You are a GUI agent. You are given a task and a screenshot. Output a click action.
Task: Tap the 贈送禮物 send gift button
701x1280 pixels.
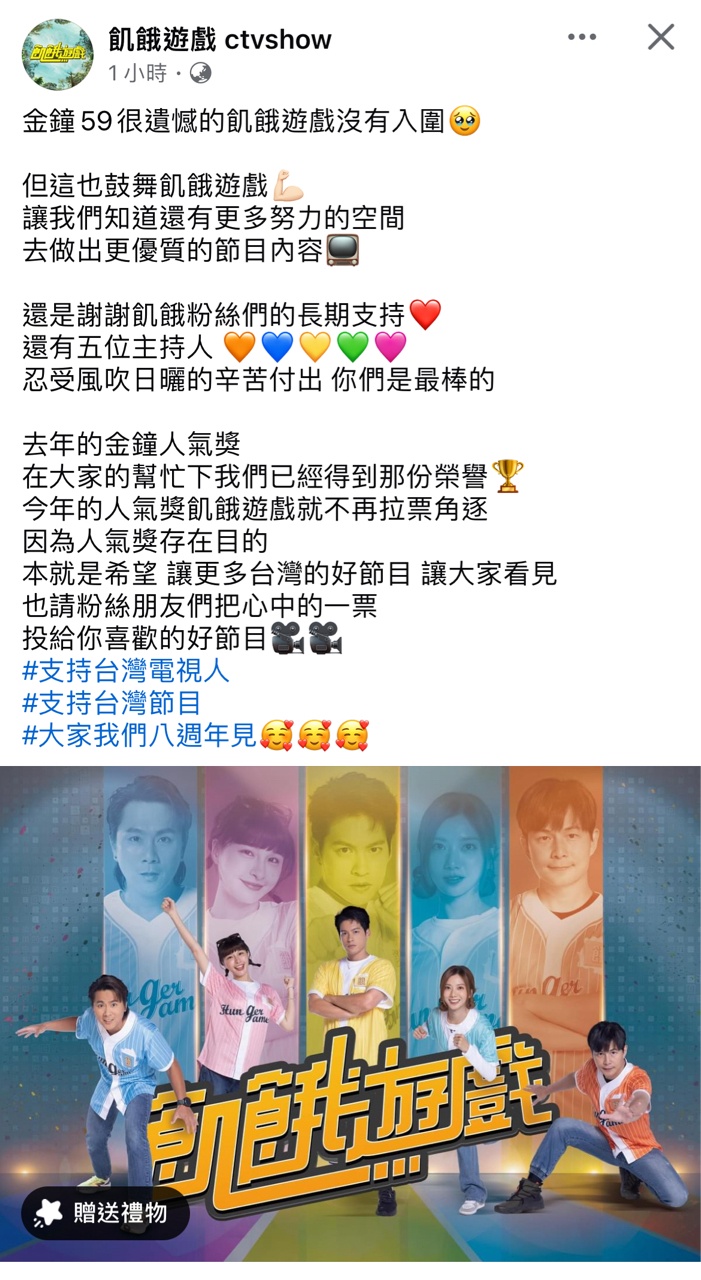105,1214
